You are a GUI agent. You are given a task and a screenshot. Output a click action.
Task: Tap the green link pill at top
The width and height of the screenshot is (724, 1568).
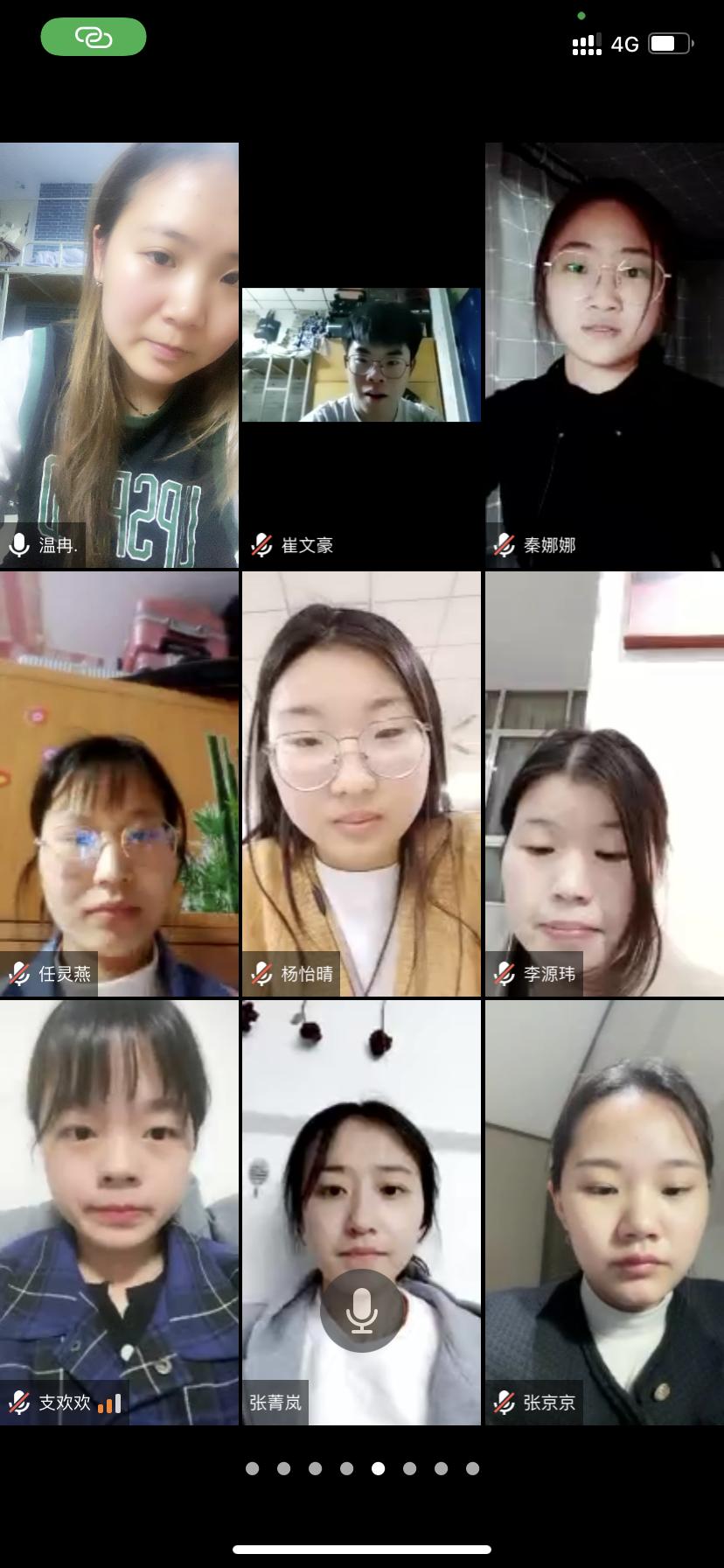coord(93,38)
